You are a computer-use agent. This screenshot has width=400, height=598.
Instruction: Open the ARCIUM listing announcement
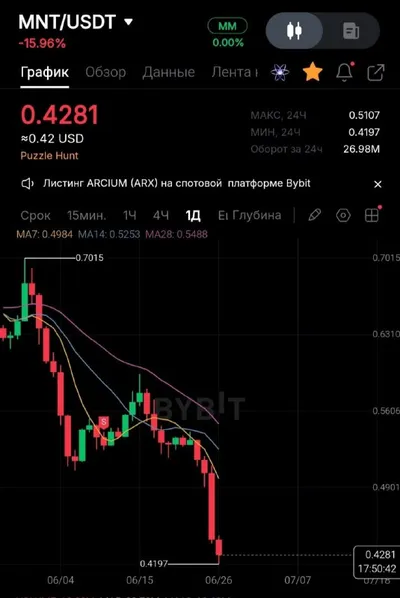(177, 183)
